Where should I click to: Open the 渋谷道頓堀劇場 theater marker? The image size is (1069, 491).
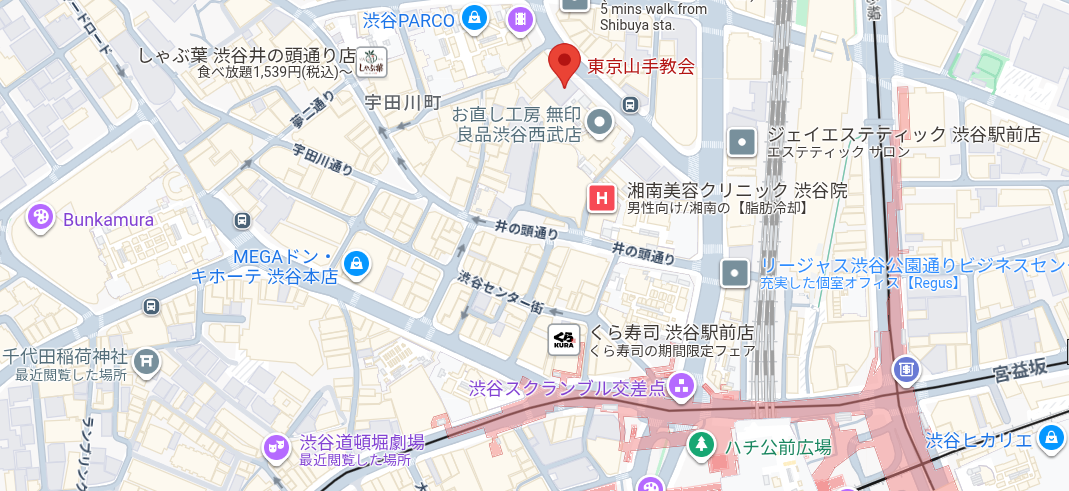click(x=276, y=448)
